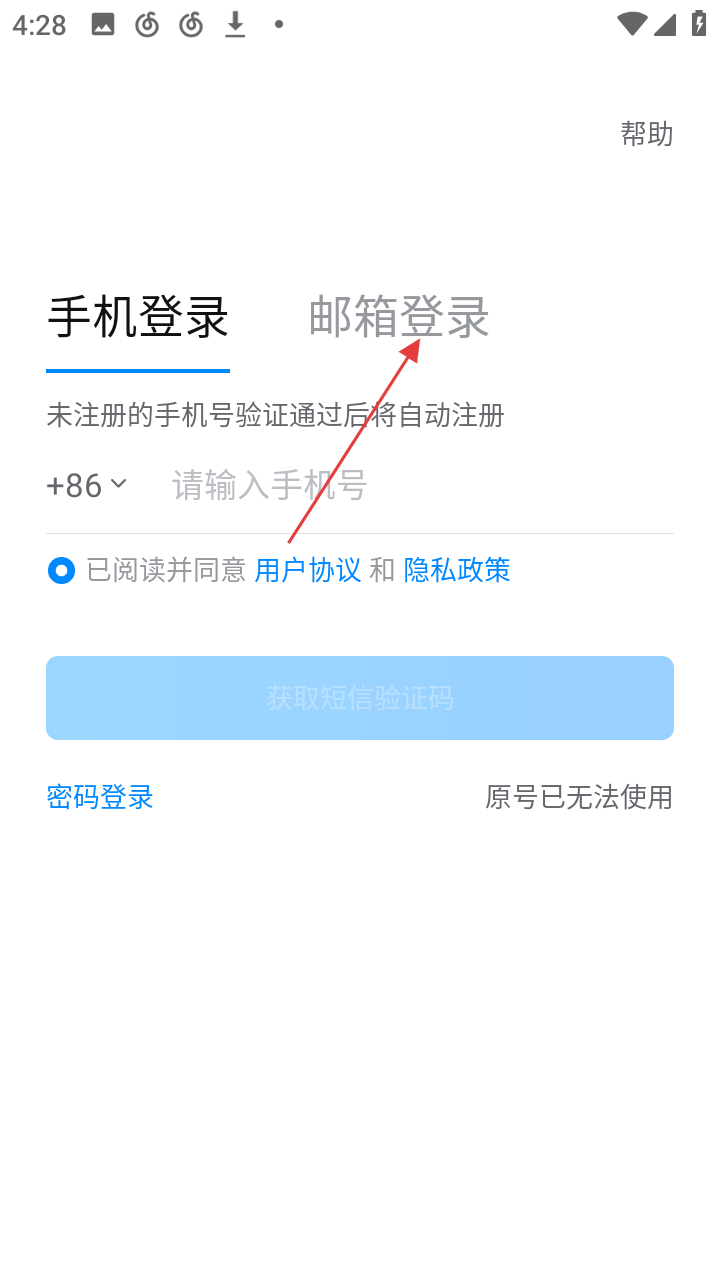Uncheck the agreement radio button
This screenshot has width=720, height=1280.
(x=62, y=571)
